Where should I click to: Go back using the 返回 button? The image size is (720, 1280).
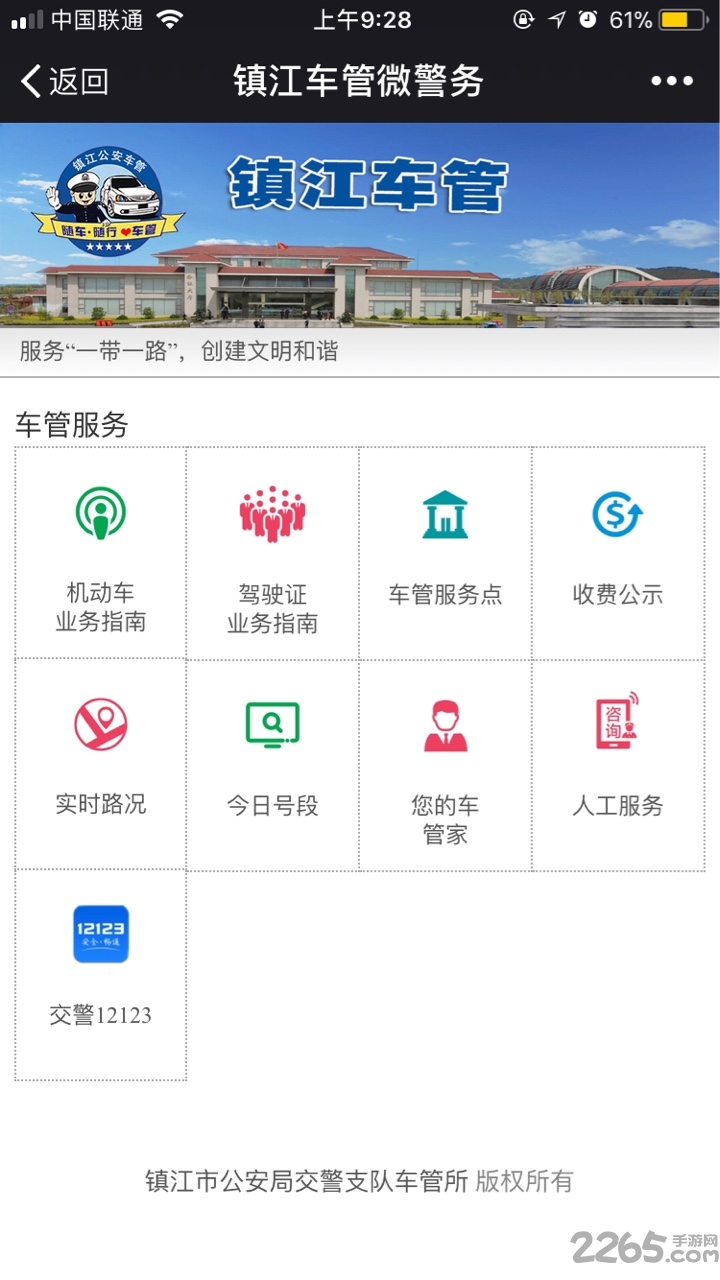click(65, 81)
